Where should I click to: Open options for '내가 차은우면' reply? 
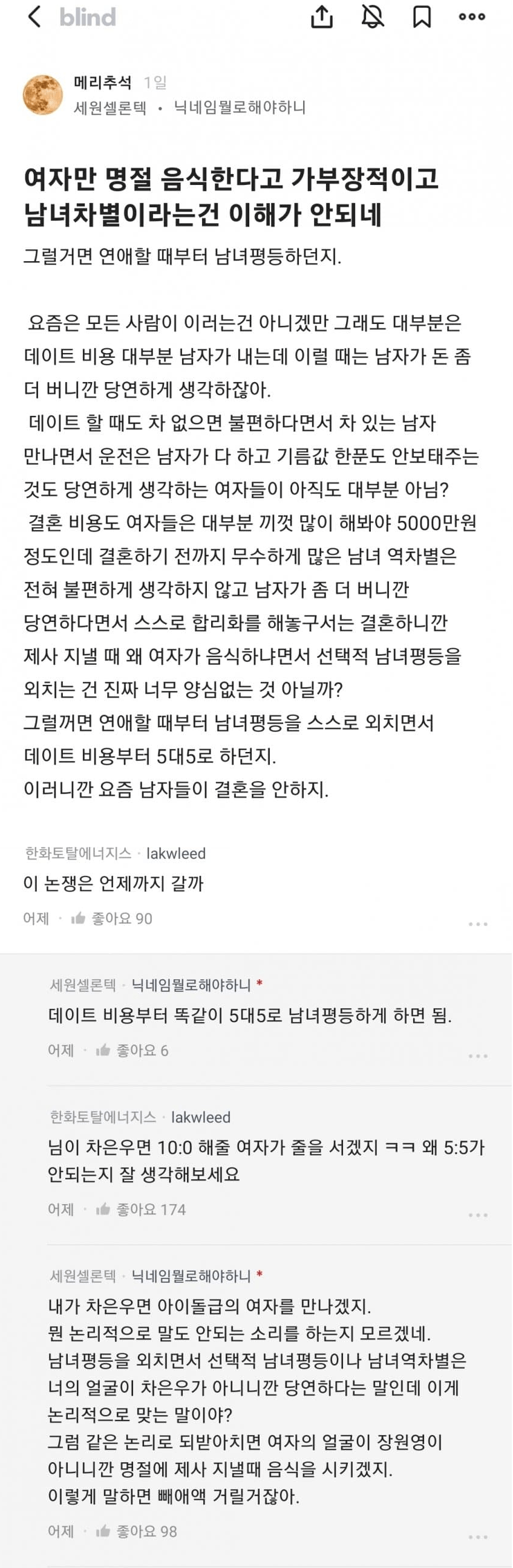pyautogui.click(x=478, y=1537)
